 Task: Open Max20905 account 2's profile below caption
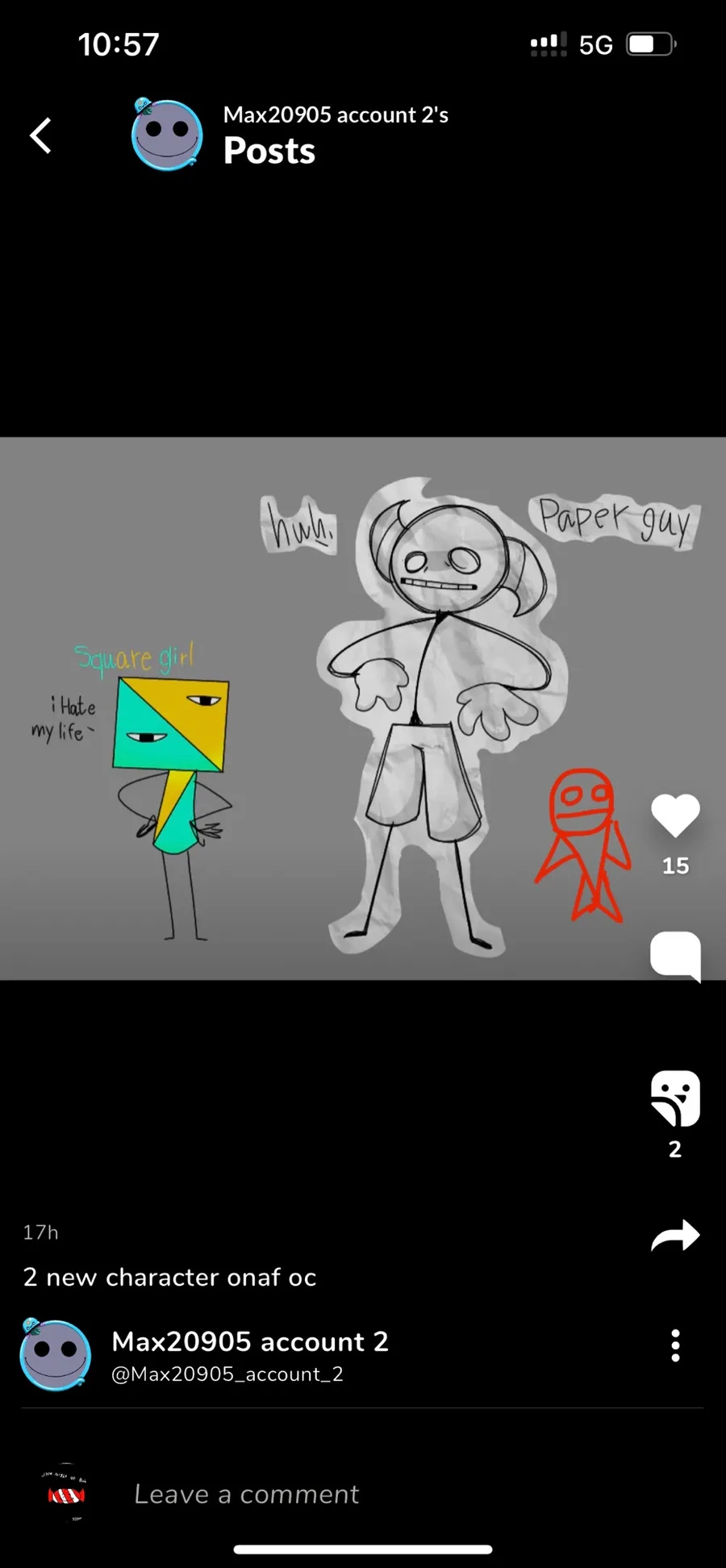[206, 1355]
